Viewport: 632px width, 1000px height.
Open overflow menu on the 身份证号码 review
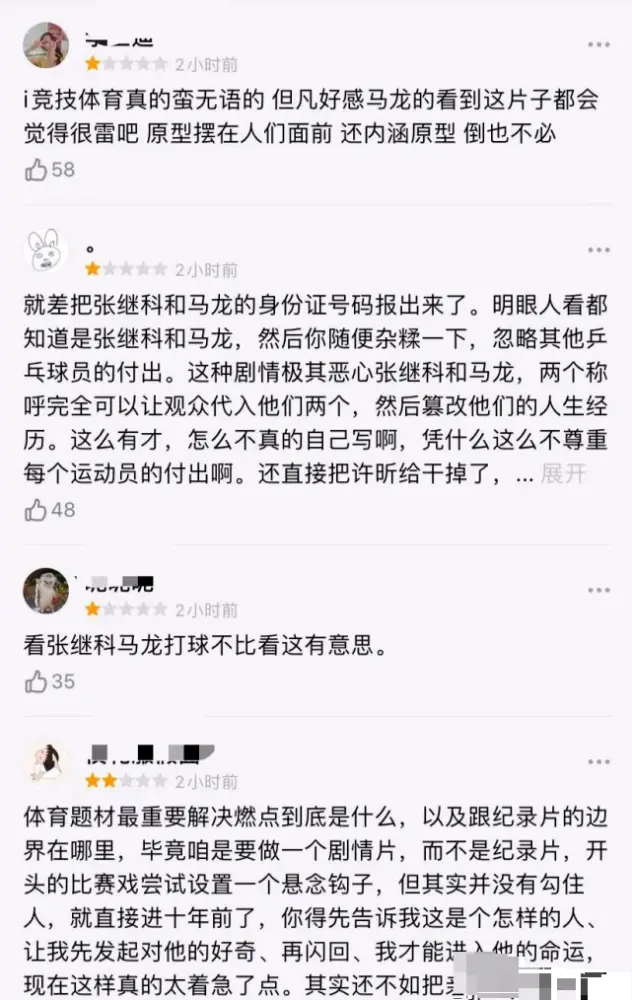coord(598,249)
